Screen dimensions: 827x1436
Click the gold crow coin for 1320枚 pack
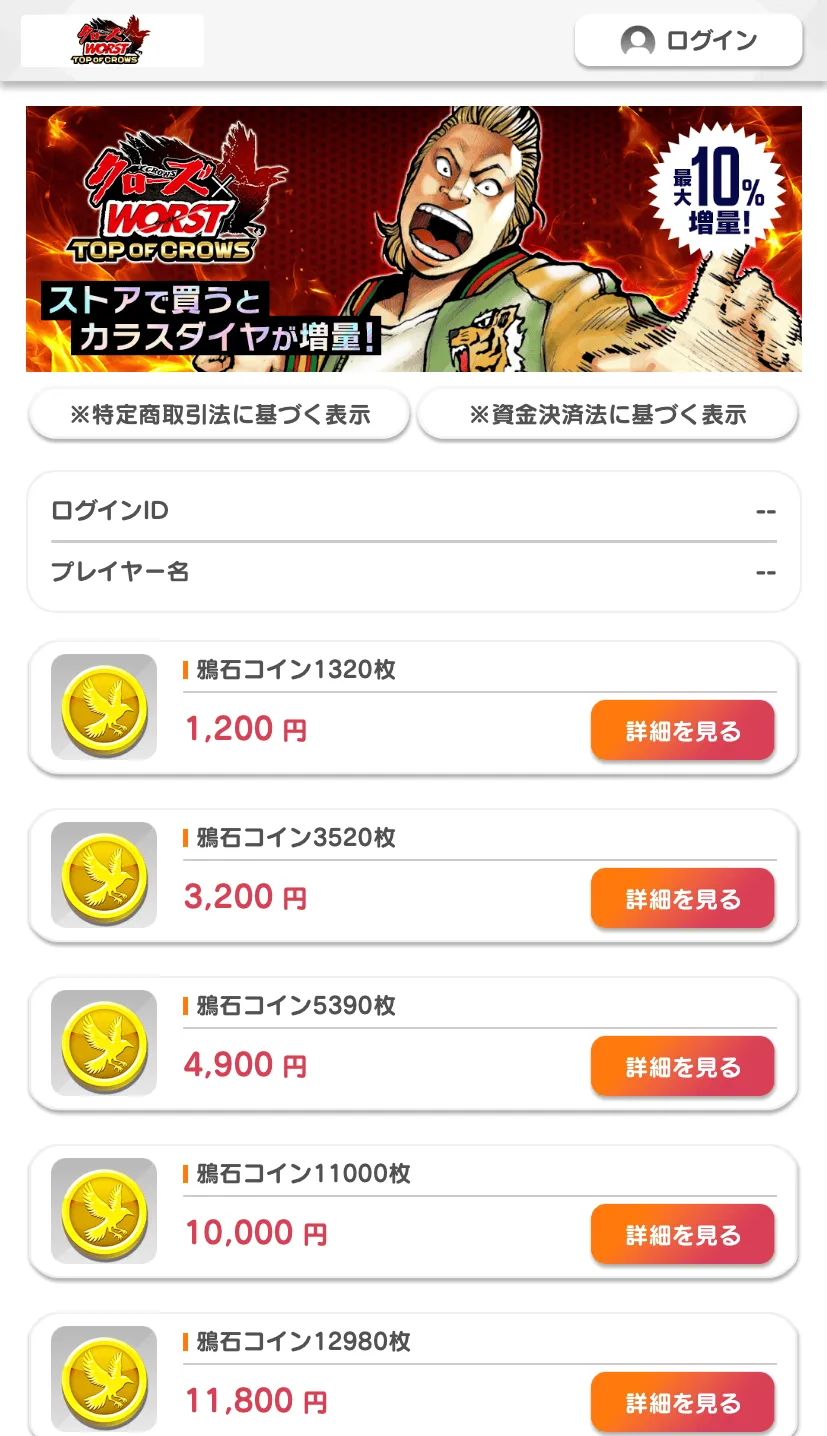103,706
